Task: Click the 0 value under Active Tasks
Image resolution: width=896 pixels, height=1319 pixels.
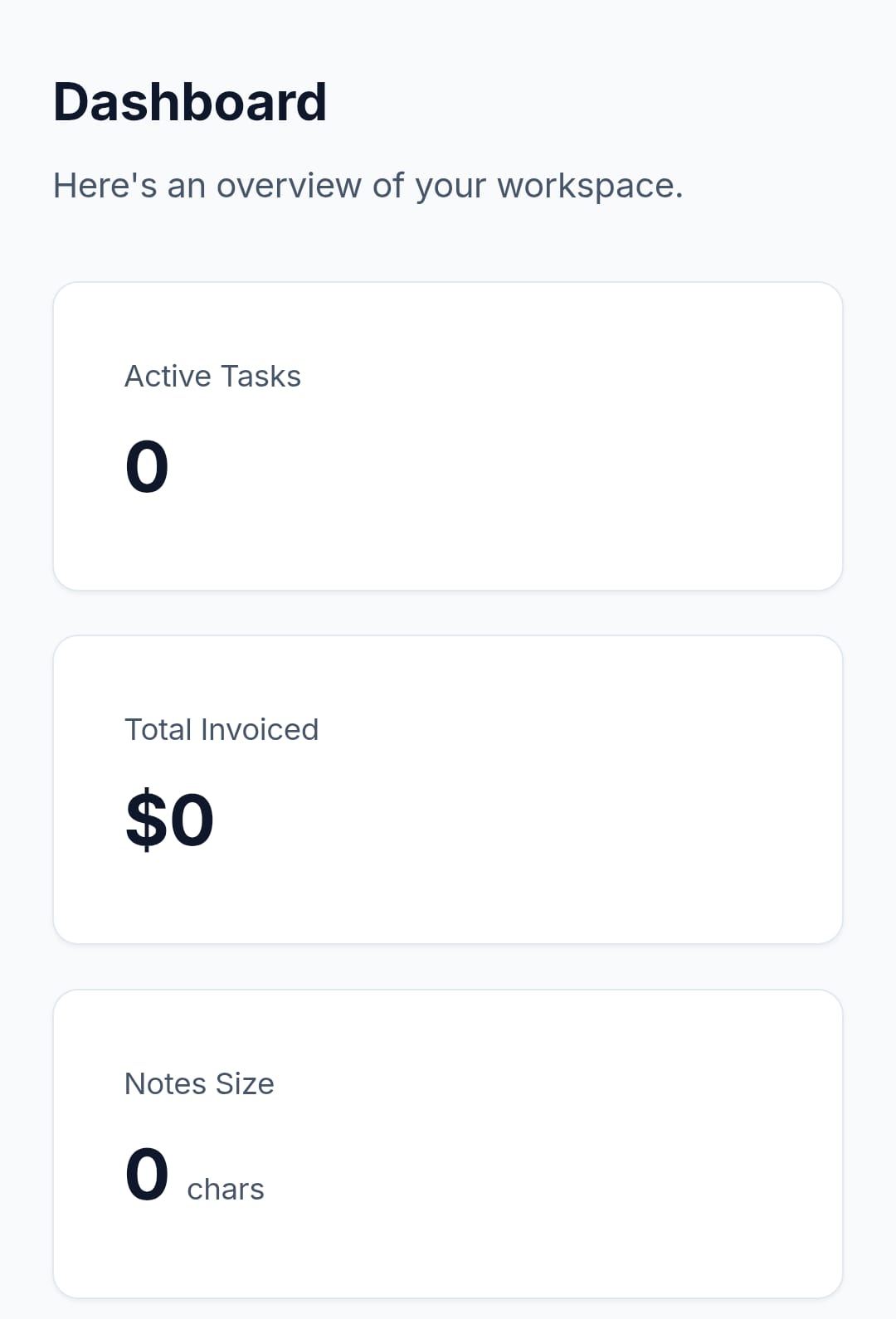Action: tap(147, 465)
